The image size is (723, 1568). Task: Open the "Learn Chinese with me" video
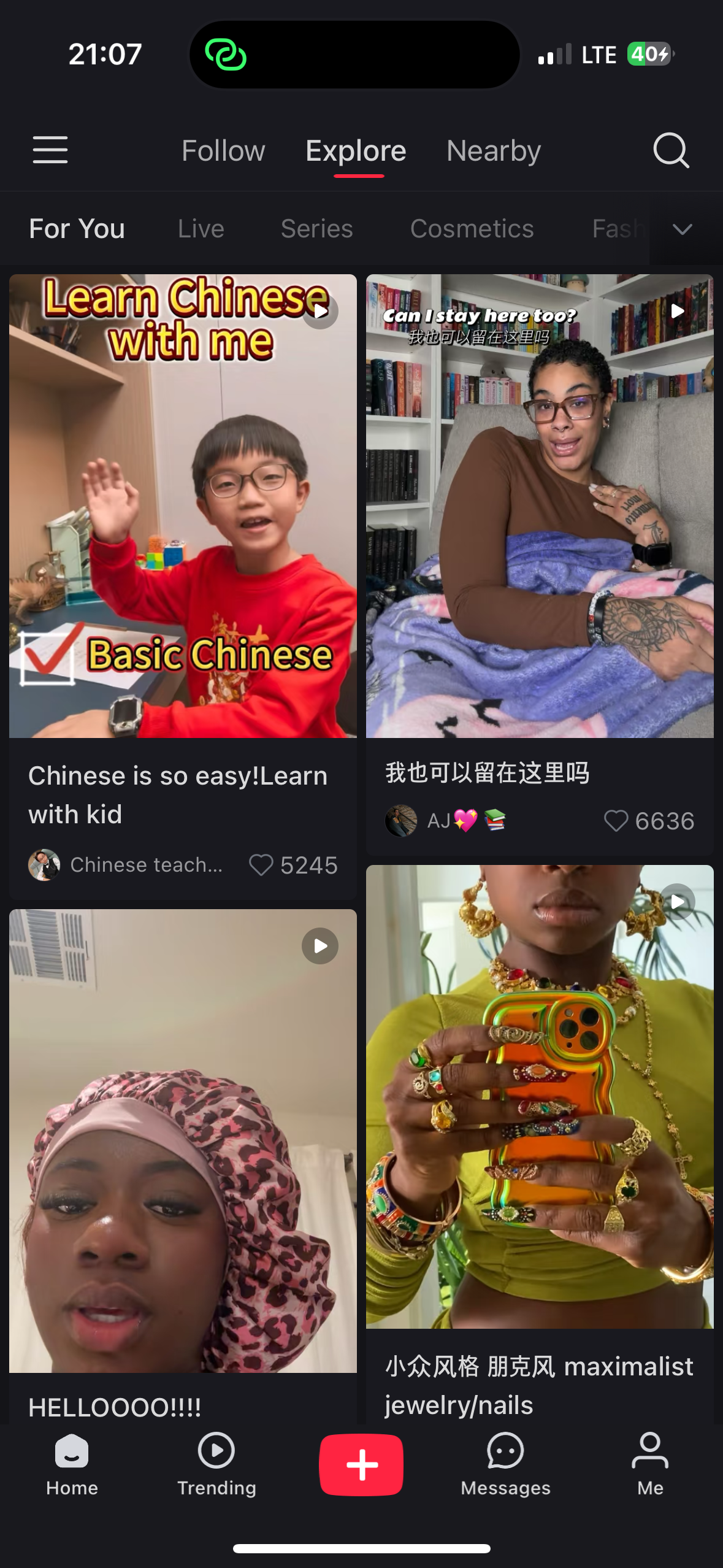point(183,505)
